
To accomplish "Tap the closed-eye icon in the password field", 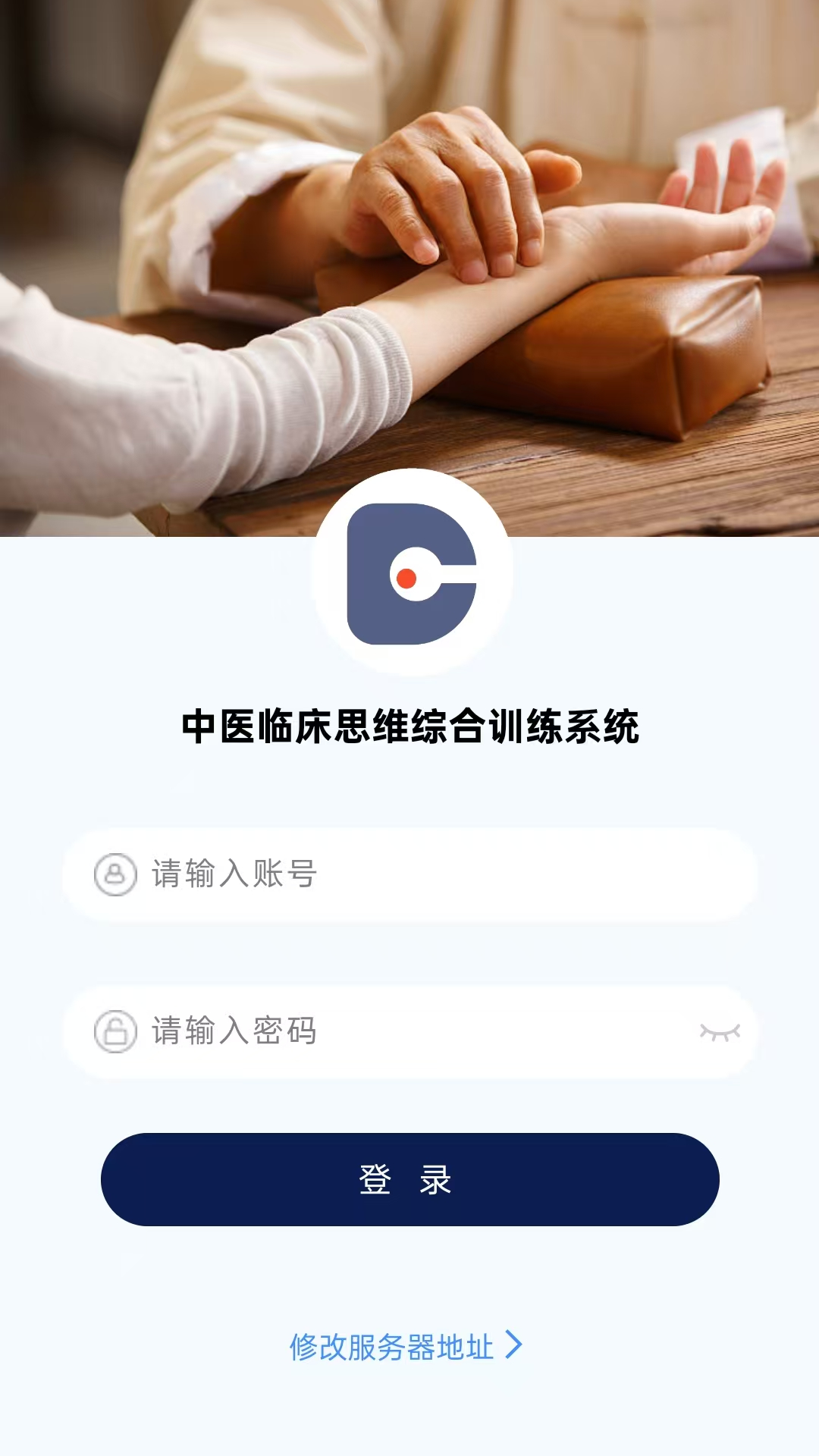I will tap(719, 1031).
